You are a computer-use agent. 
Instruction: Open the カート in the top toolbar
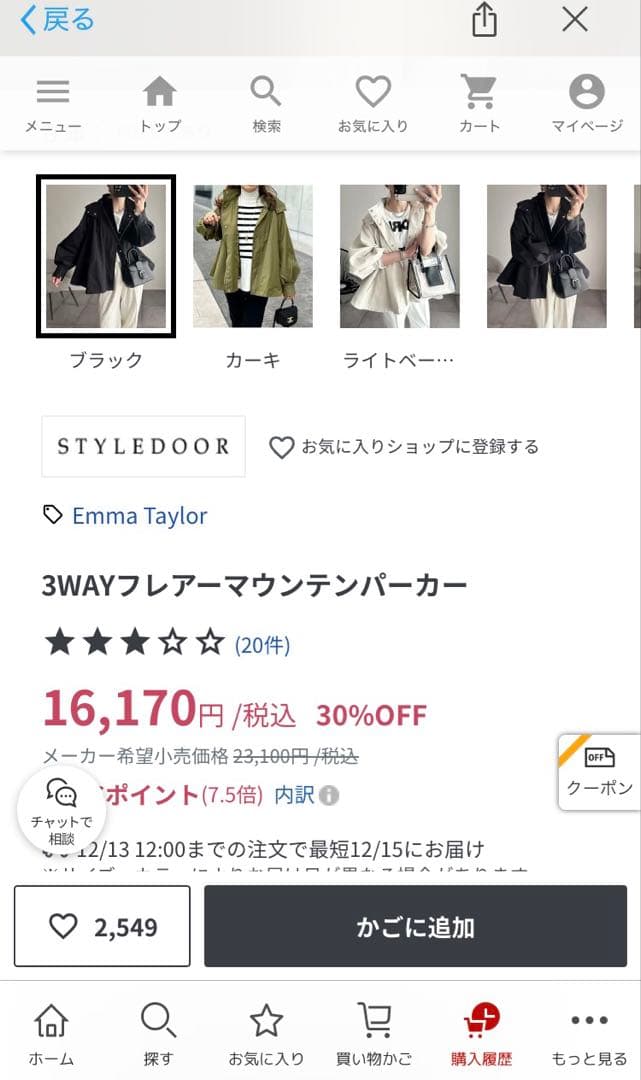point(479,105)
